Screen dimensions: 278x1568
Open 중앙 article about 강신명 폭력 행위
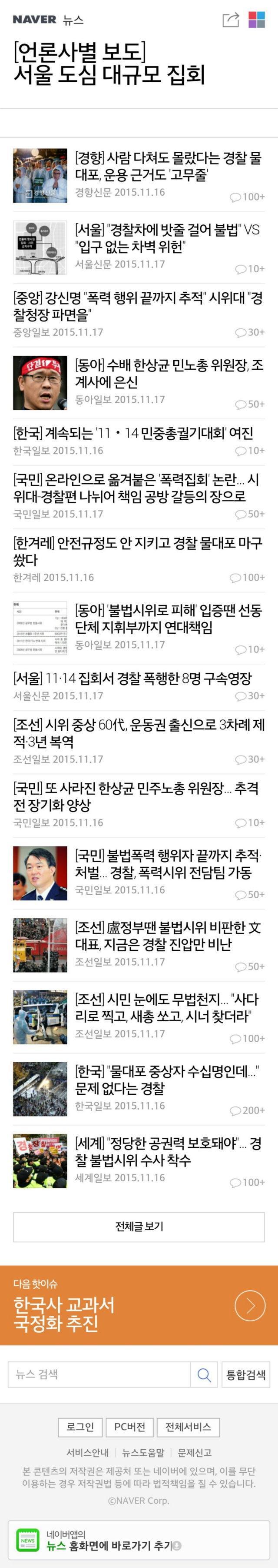tap(138, 306)
